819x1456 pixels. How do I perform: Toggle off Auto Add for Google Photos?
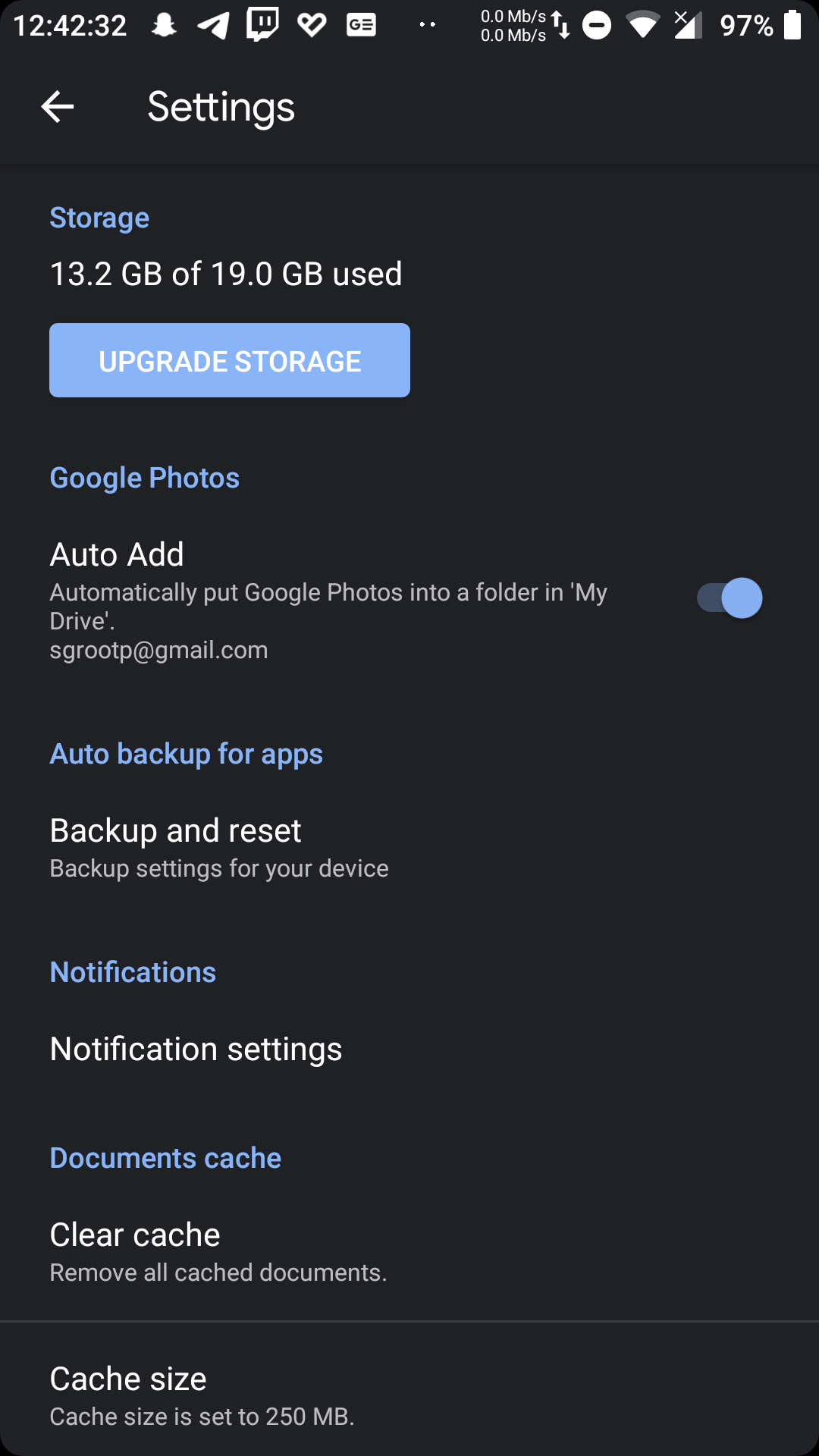730,598
